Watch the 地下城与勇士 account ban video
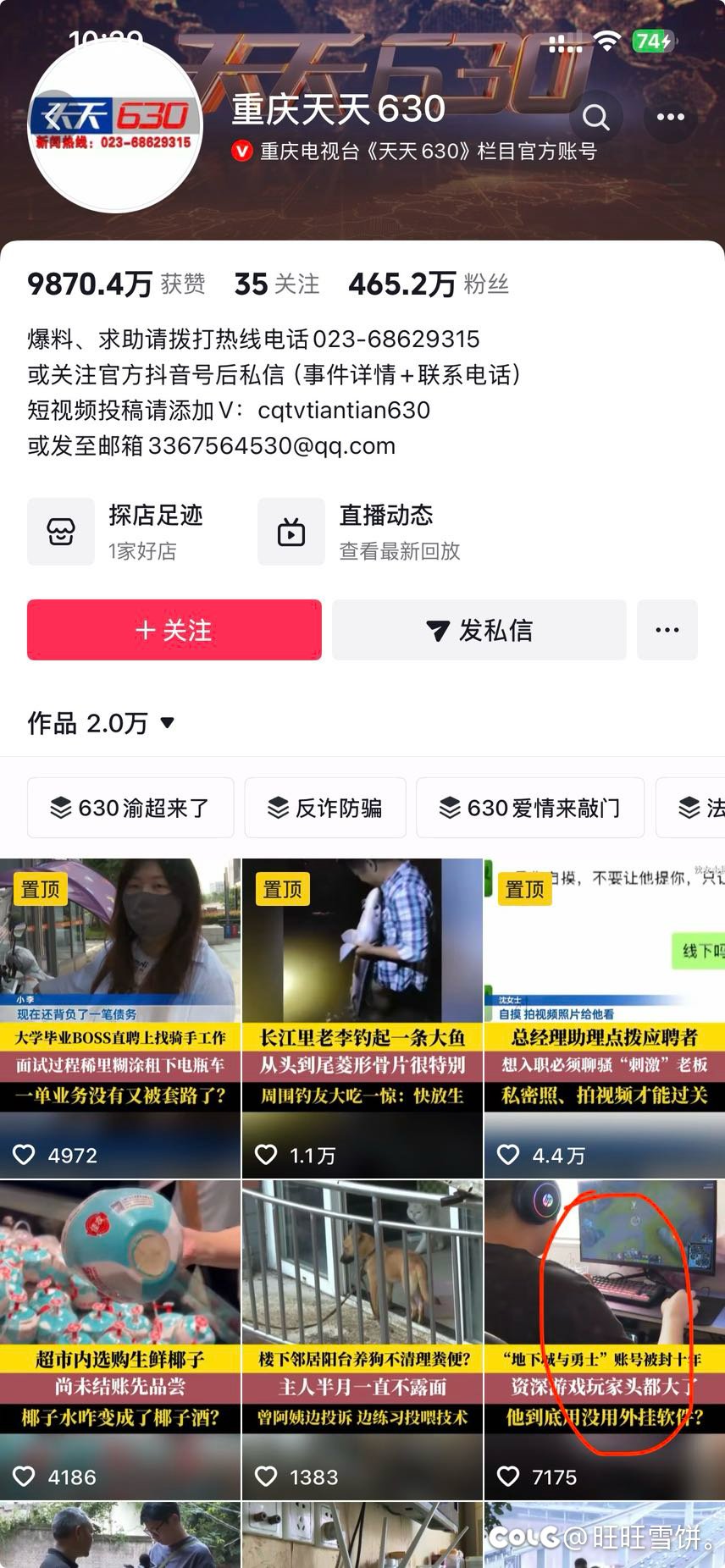Image resolution: width=725 pixels, height=1568 pixels. [x=605, y=1339]
